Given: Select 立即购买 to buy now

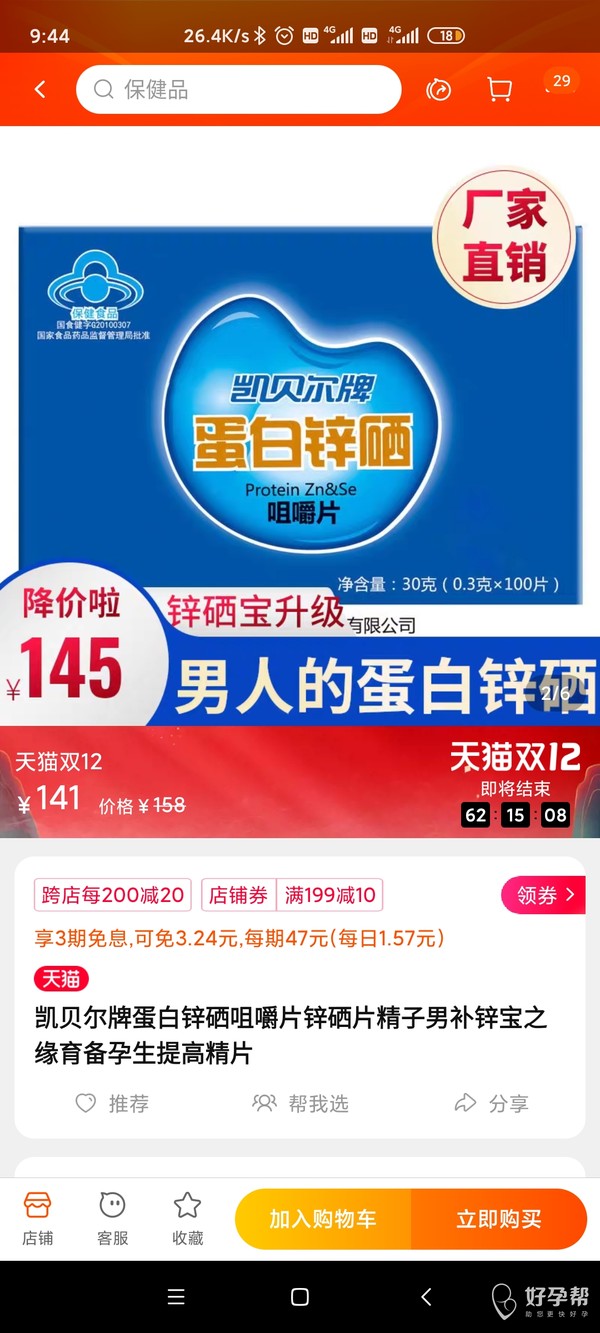Looking at the screenshot, I should click(498, 1219).
